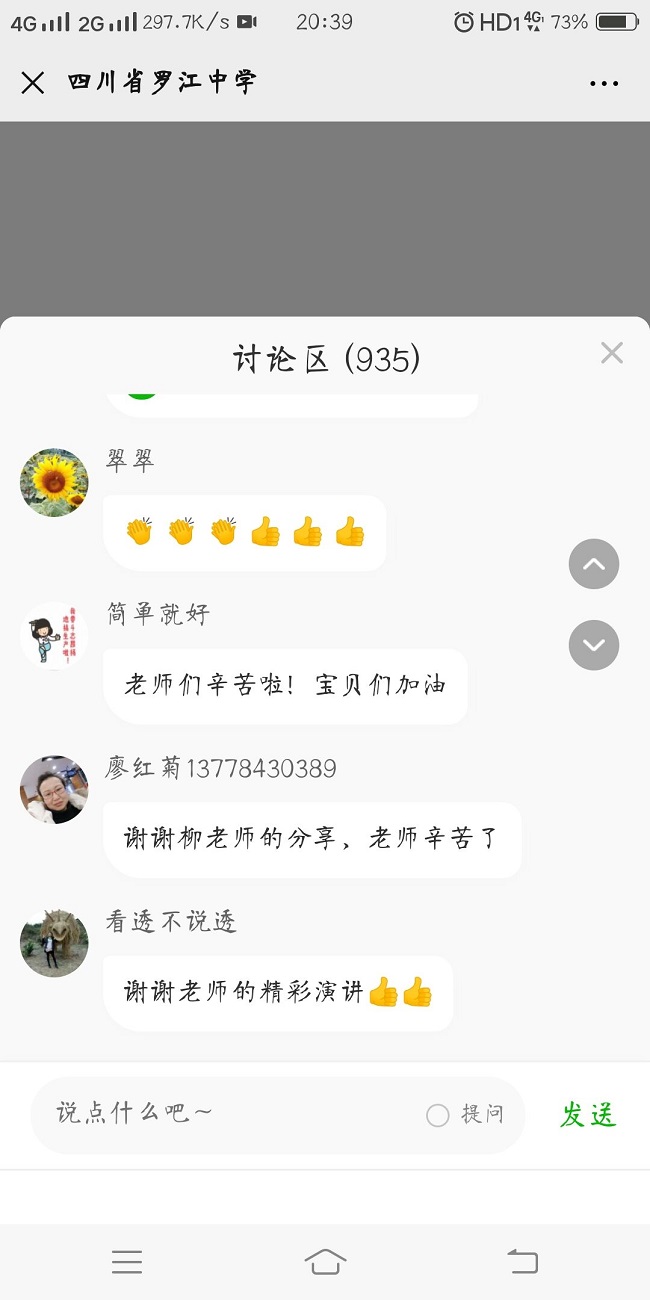This screenshot has height=1300, width=650.
Task: Jump up with the round up-arrow button
Action: [x=594, y=564]
